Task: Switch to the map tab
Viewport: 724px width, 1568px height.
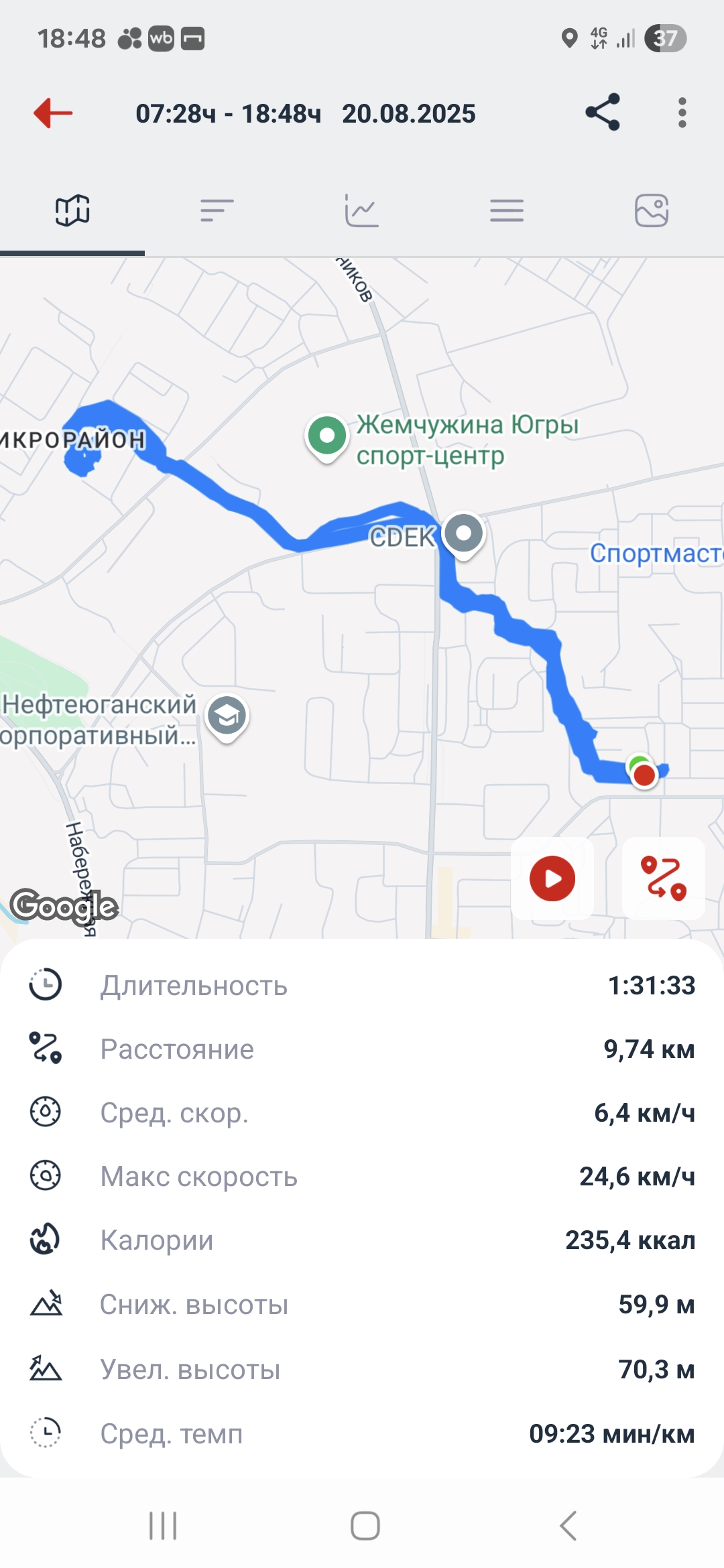Action: (72, 210)
